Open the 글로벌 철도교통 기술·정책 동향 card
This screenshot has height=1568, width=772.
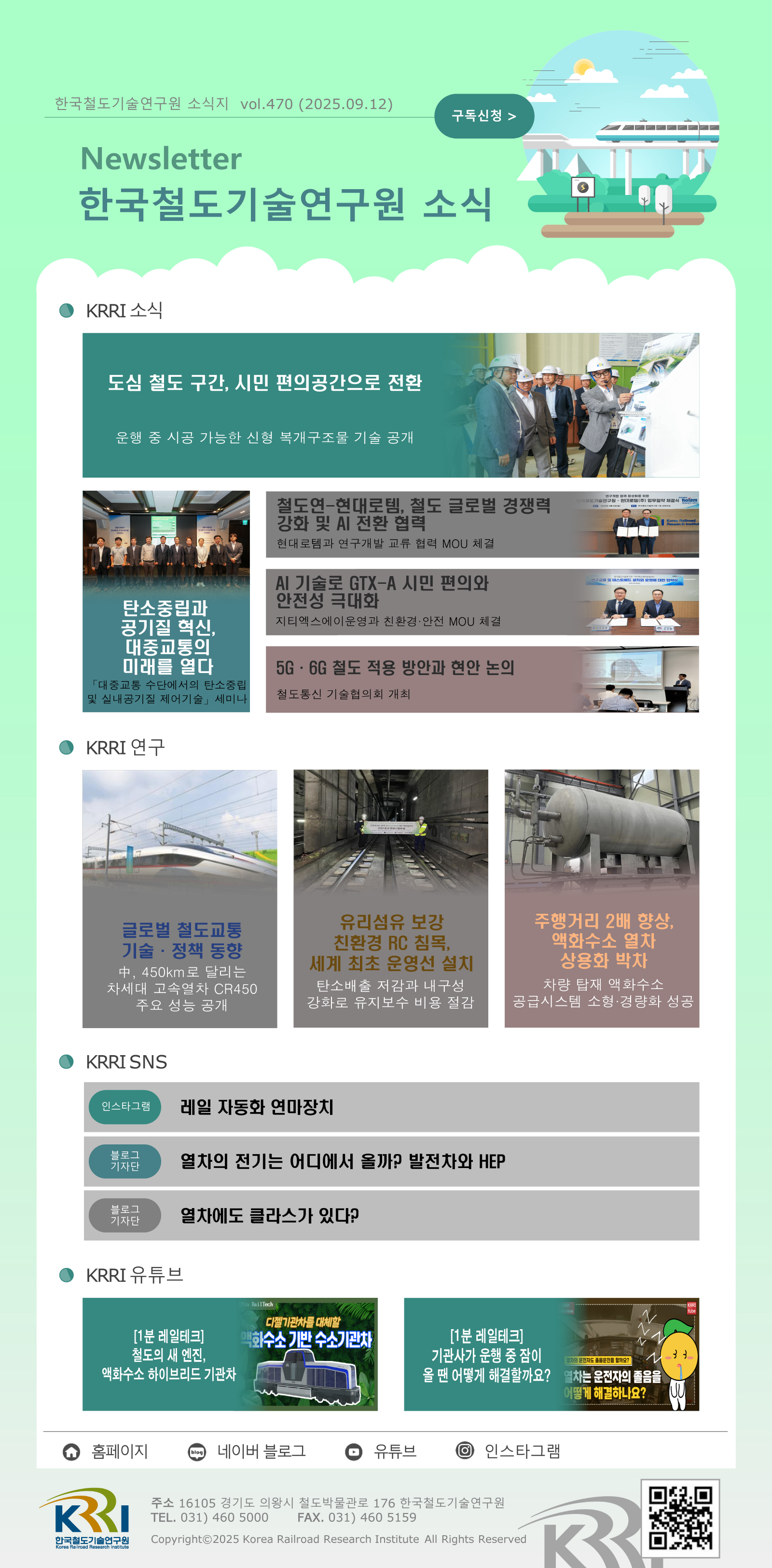179,898
